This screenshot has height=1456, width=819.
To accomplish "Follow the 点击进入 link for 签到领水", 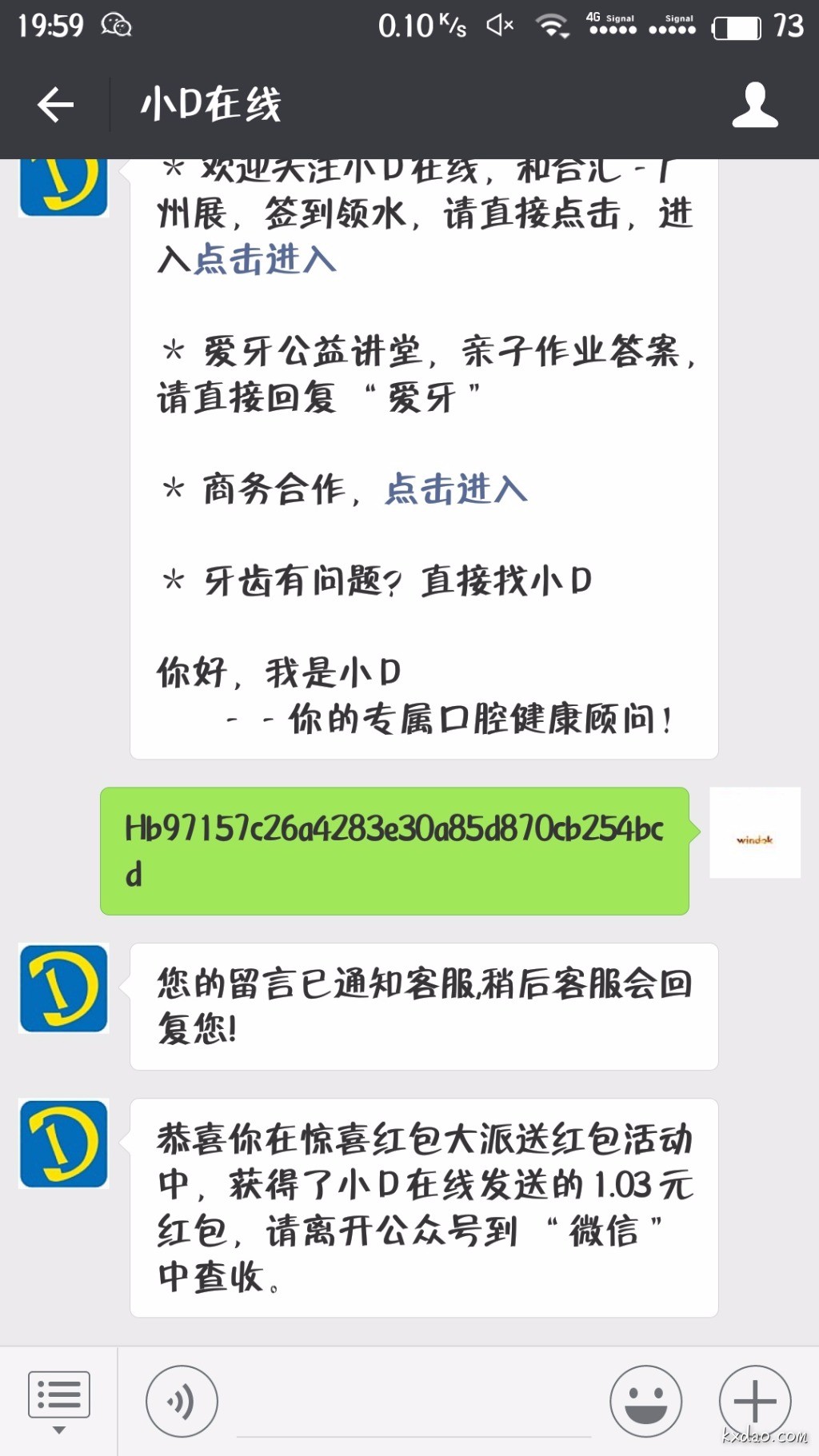I will click(x=266, y=260).
